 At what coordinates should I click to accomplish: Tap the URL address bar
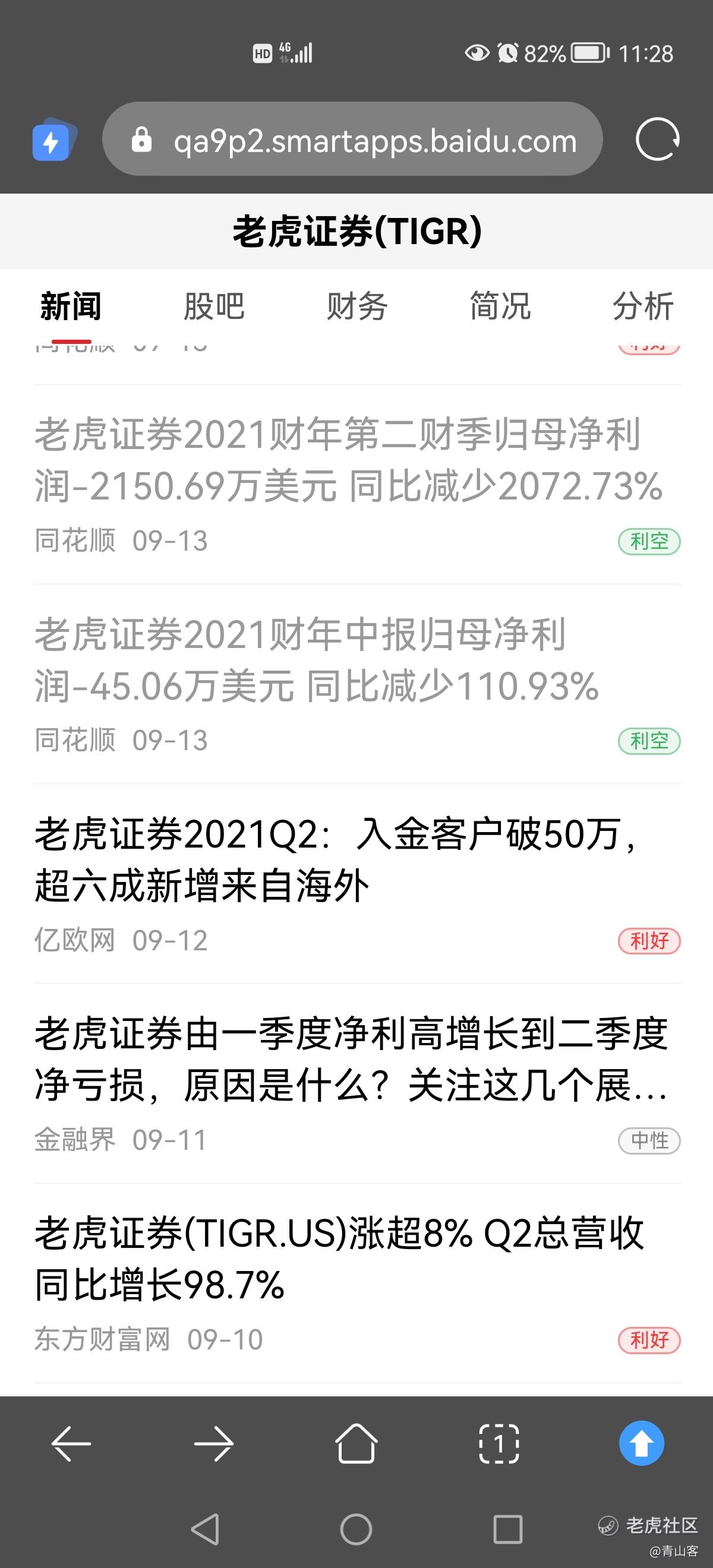pyautogui.click(x=353, y=140)
